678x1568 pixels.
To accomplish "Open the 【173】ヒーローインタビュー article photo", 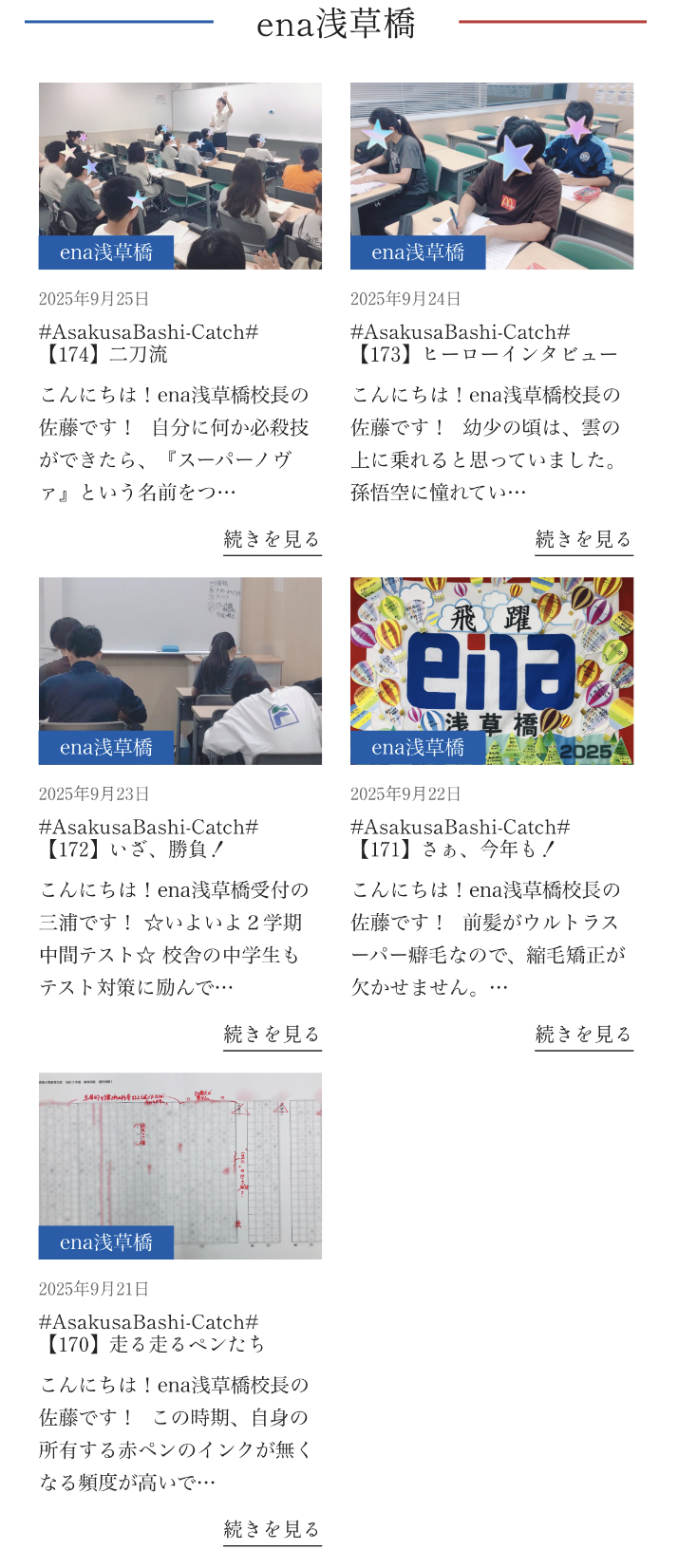I will point(491,176).
